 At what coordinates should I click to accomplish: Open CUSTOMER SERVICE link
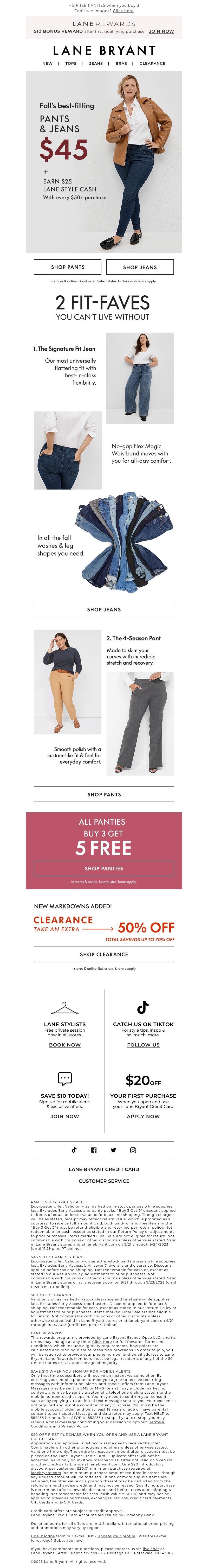104,1180
